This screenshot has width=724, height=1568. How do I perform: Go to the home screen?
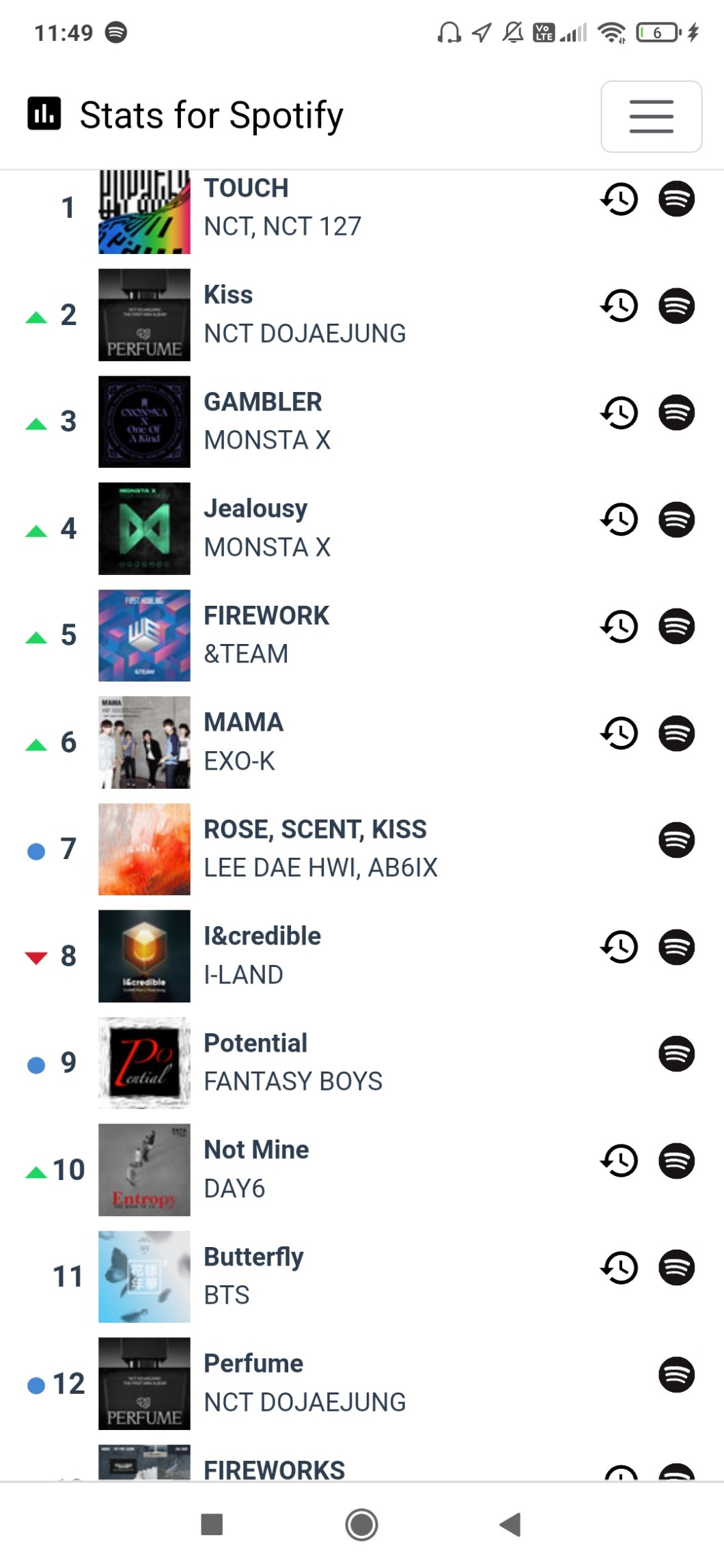(361, 1524)
